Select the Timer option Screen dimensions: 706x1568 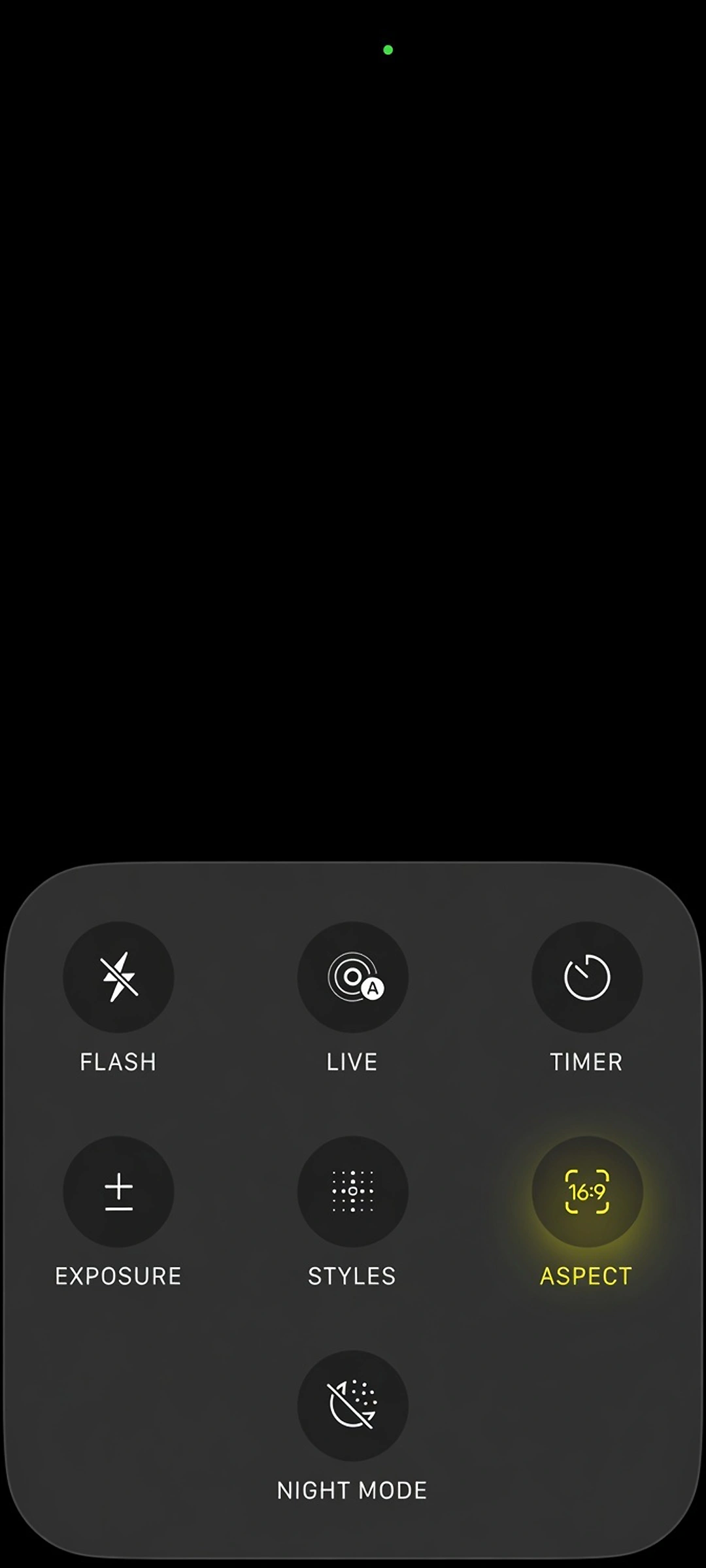point(587,977)
